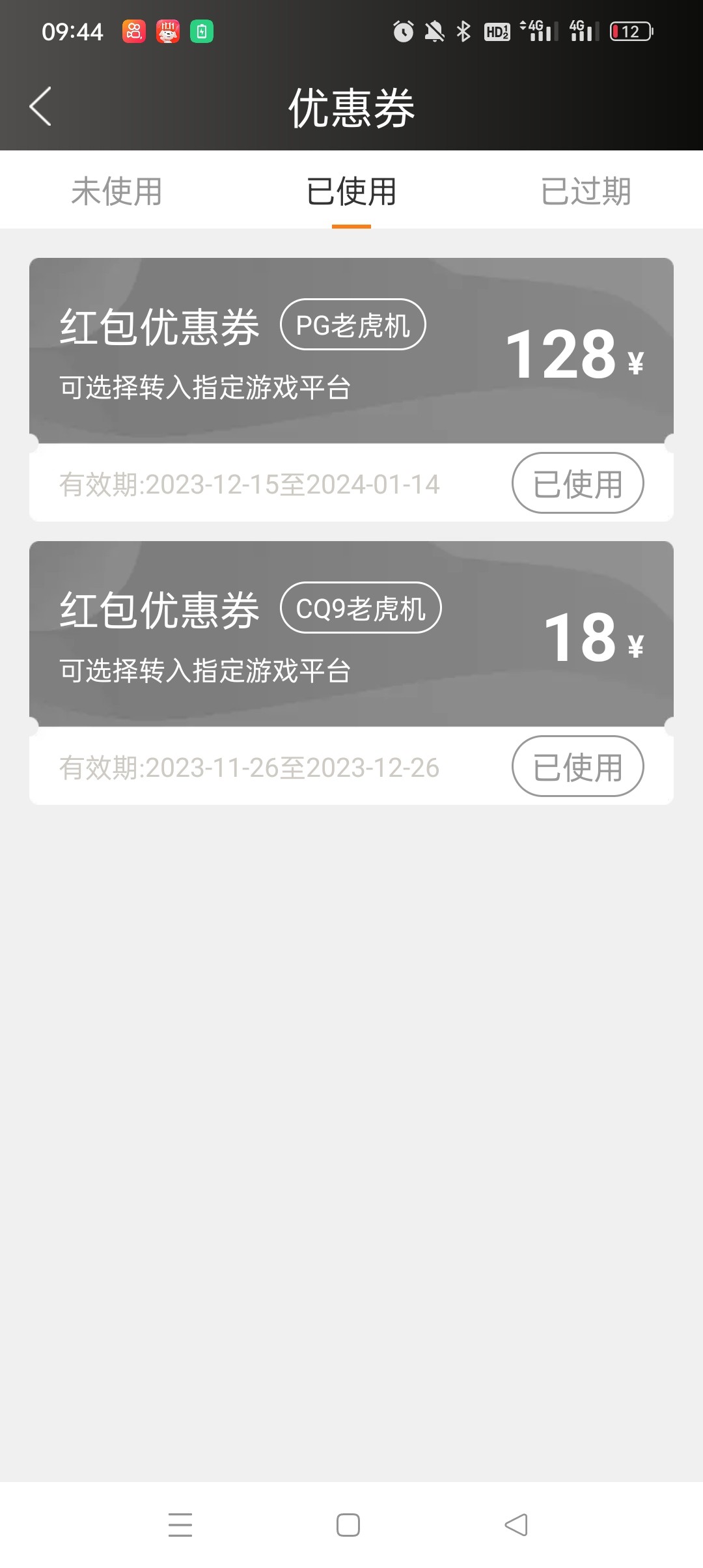Click the back arrow to leave coupon page
The width and height of the screenshot is (703, 1568).
(x=40, y=106)
